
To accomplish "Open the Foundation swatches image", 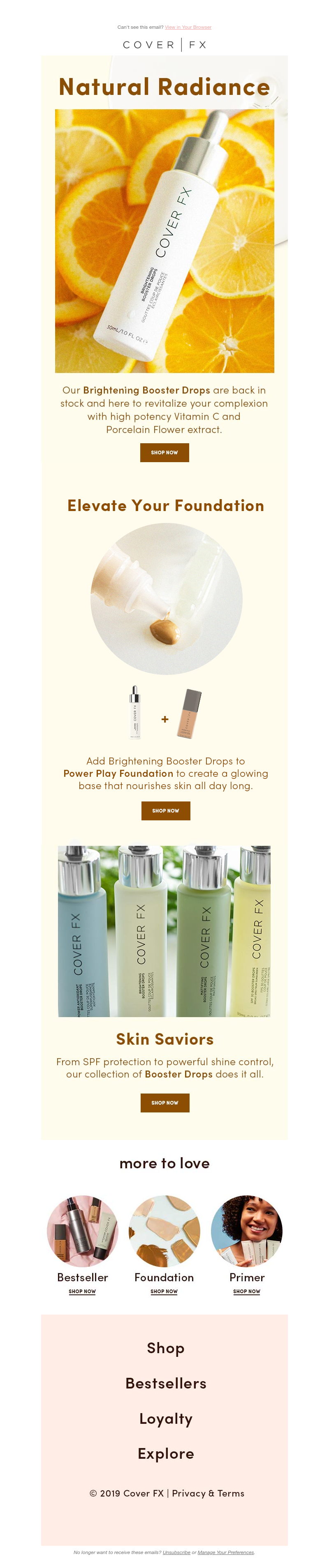I will (164, 1231).
